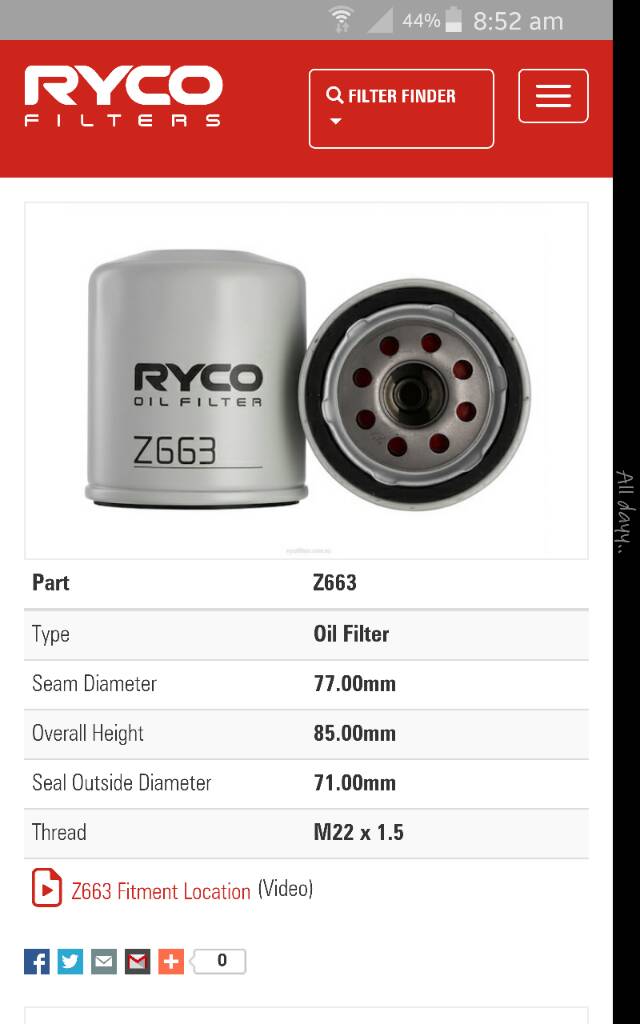Open more sharing options plus icon
This screenshot has width=640, height=1024.
(x=171, y=962)
